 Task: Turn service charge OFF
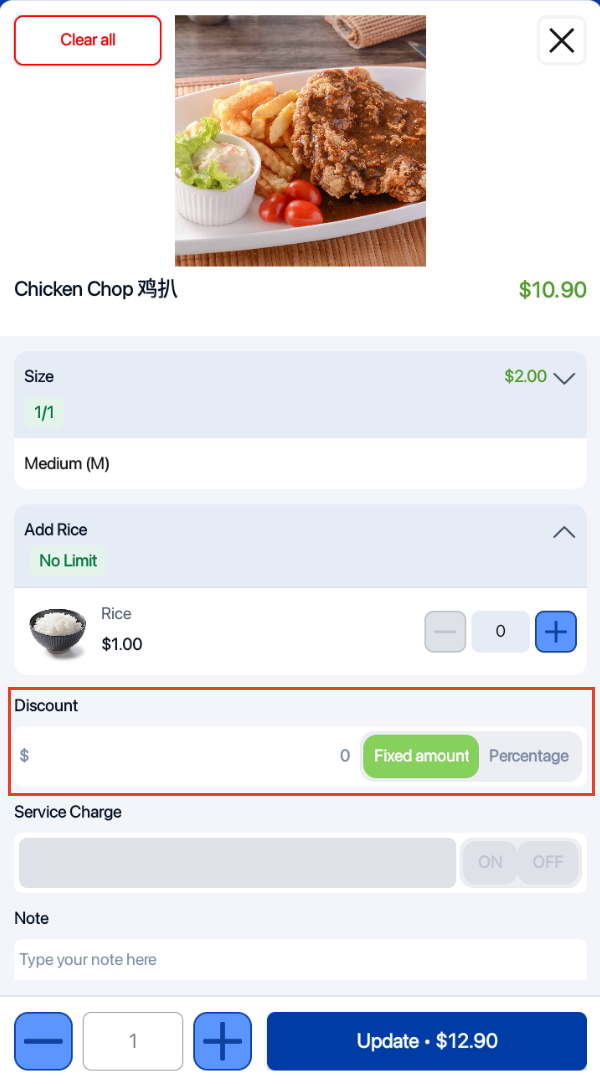click(547, 862)
